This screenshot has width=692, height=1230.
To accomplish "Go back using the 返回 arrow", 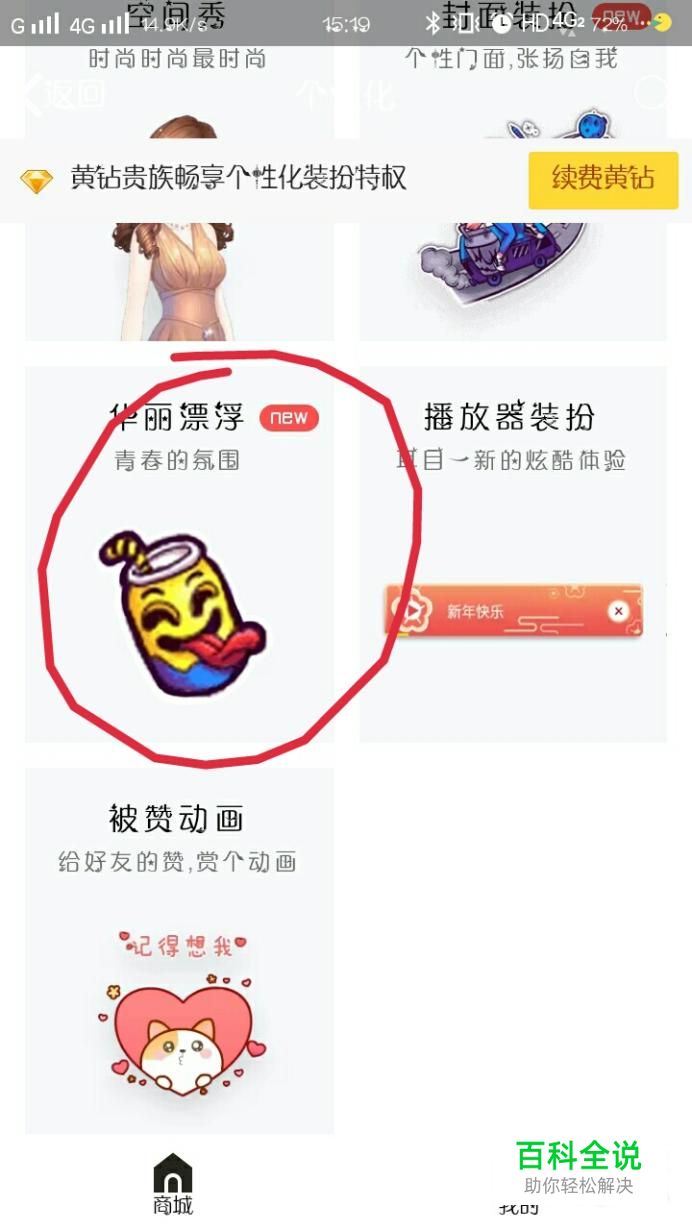I will coord(62,94).
